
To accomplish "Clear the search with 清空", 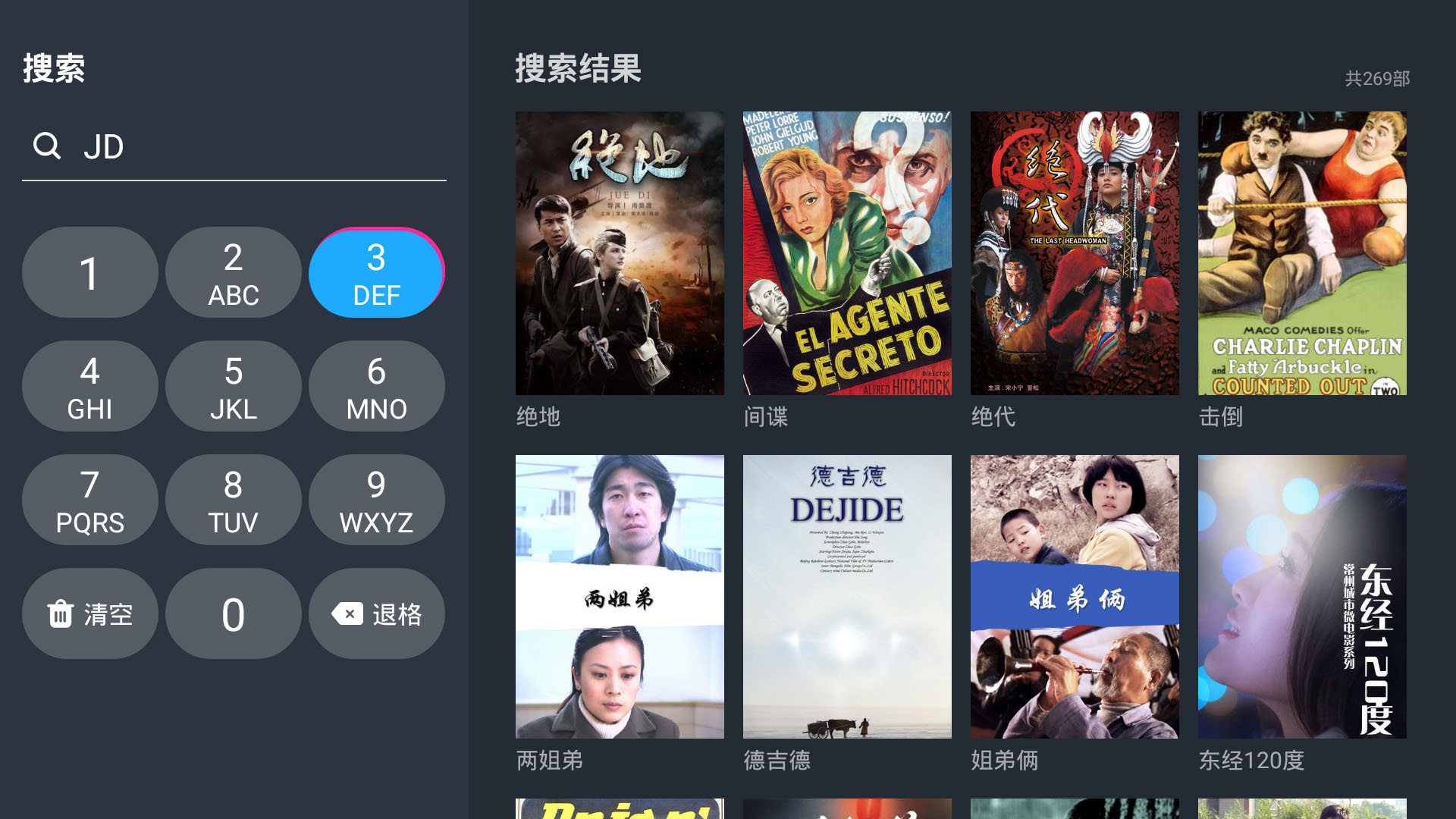I will point(89,614).
